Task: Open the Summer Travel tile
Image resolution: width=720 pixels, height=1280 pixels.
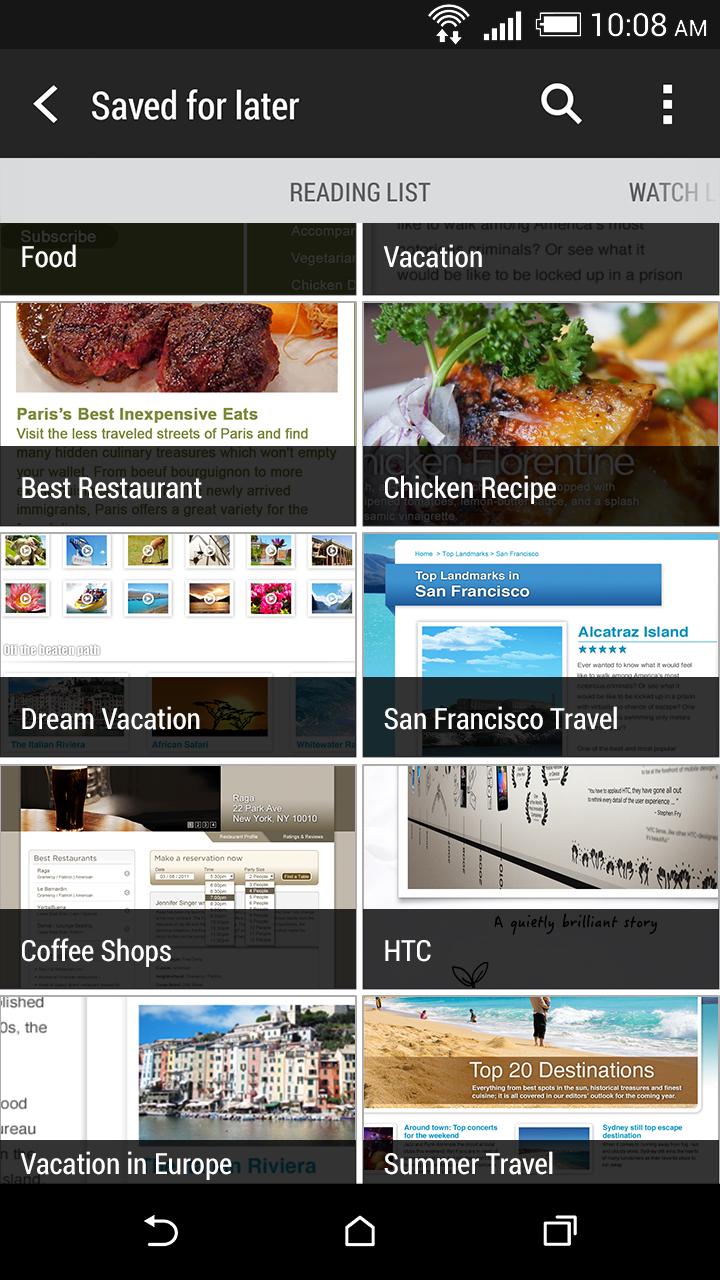Action: (x=540, y=1090)
